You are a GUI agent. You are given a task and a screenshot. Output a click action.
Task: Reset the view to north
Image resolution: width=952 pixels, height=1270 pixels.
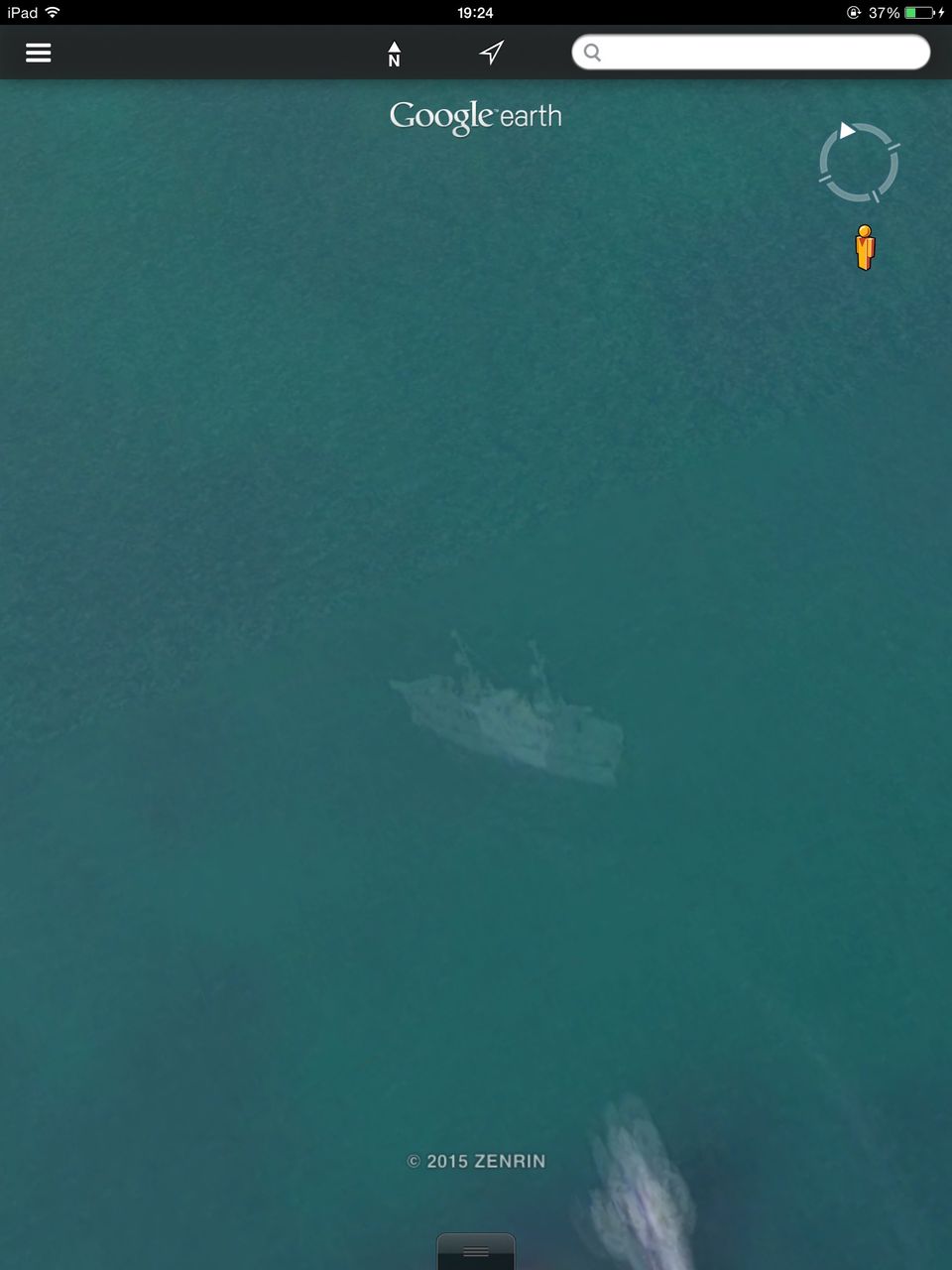[394, 54]
